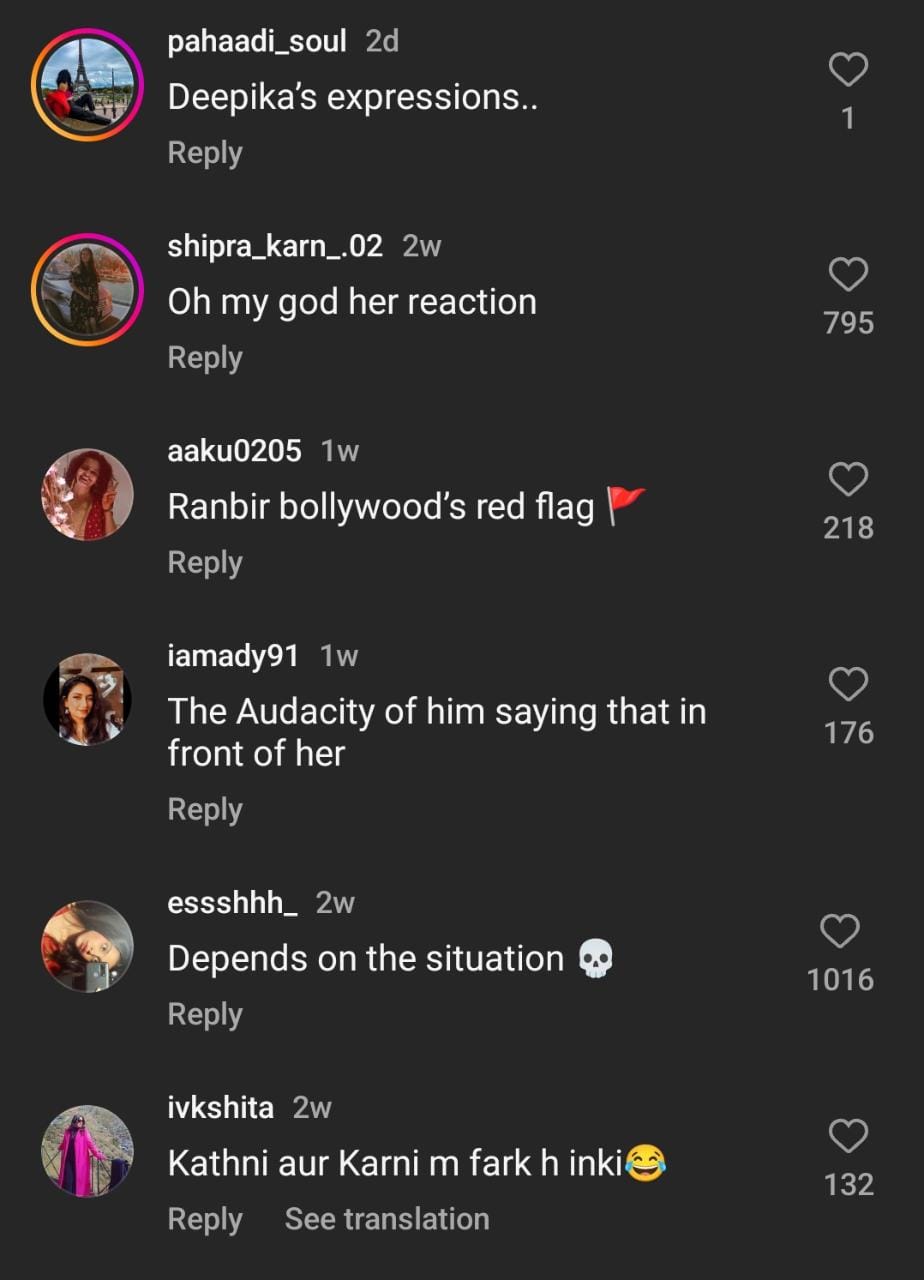This screenshot has height=1280, width=924.
Task: View aaku0205's profile via avatar
Action: pyautogui.click(x=87, y=494)
